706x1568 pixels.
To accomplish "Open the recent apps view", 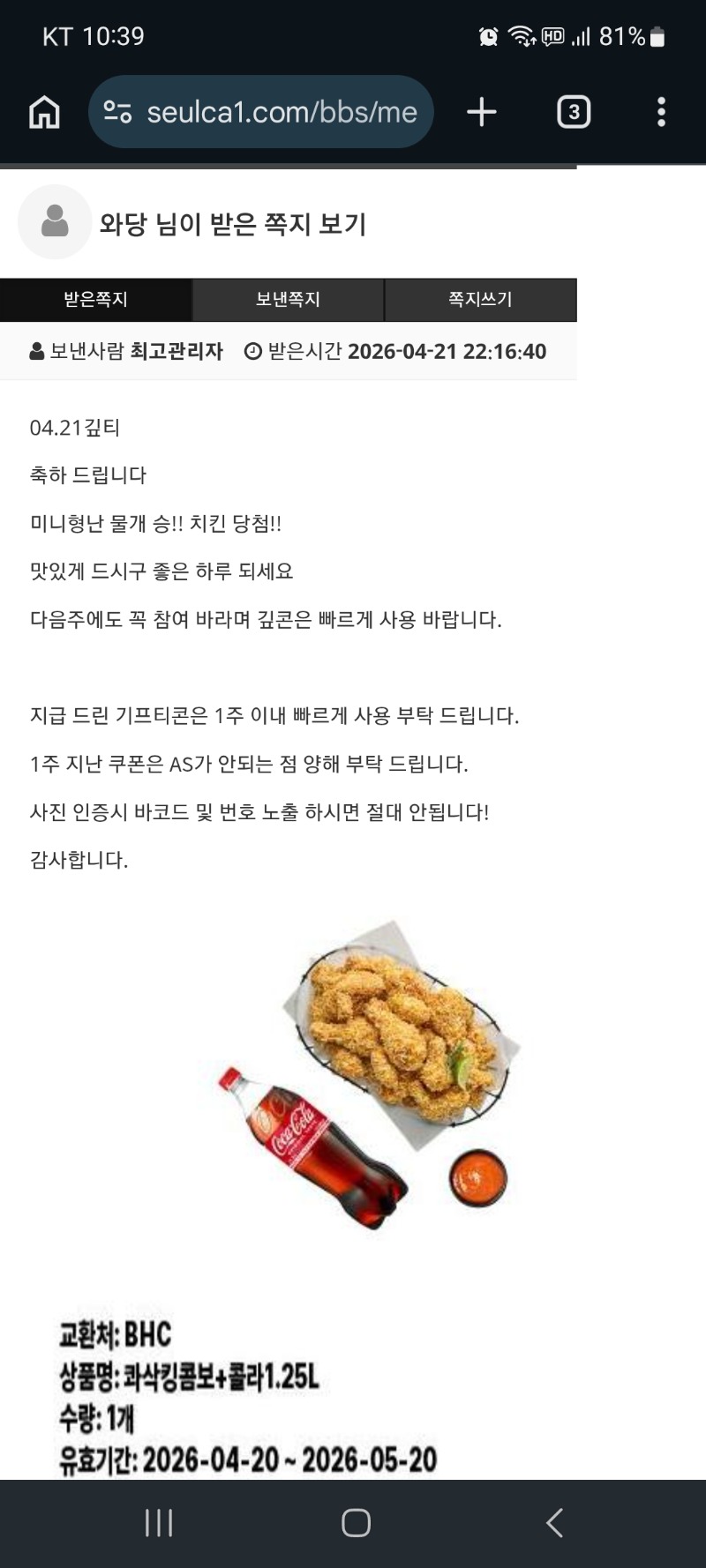I will click(x=159, y=1523).
